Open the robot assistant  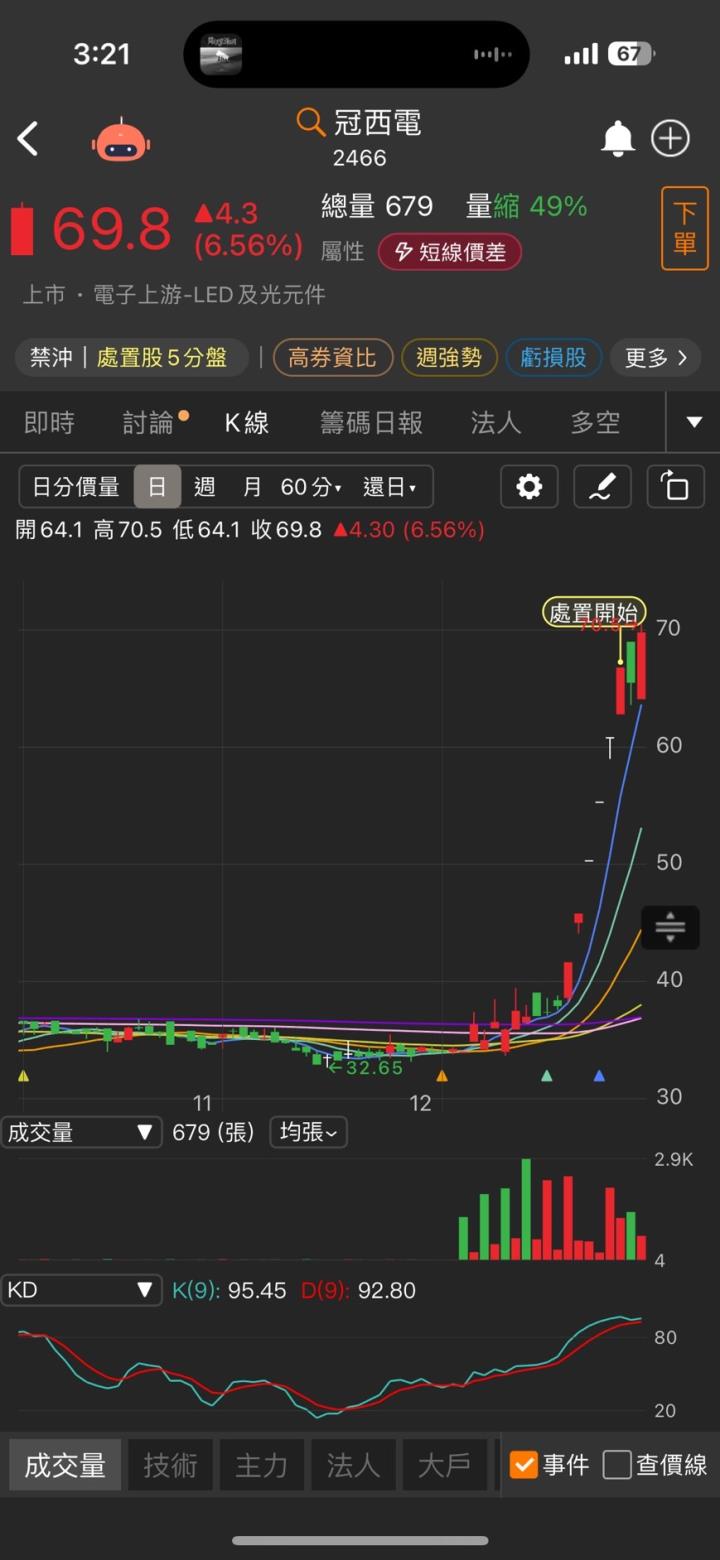pos(120,138)
